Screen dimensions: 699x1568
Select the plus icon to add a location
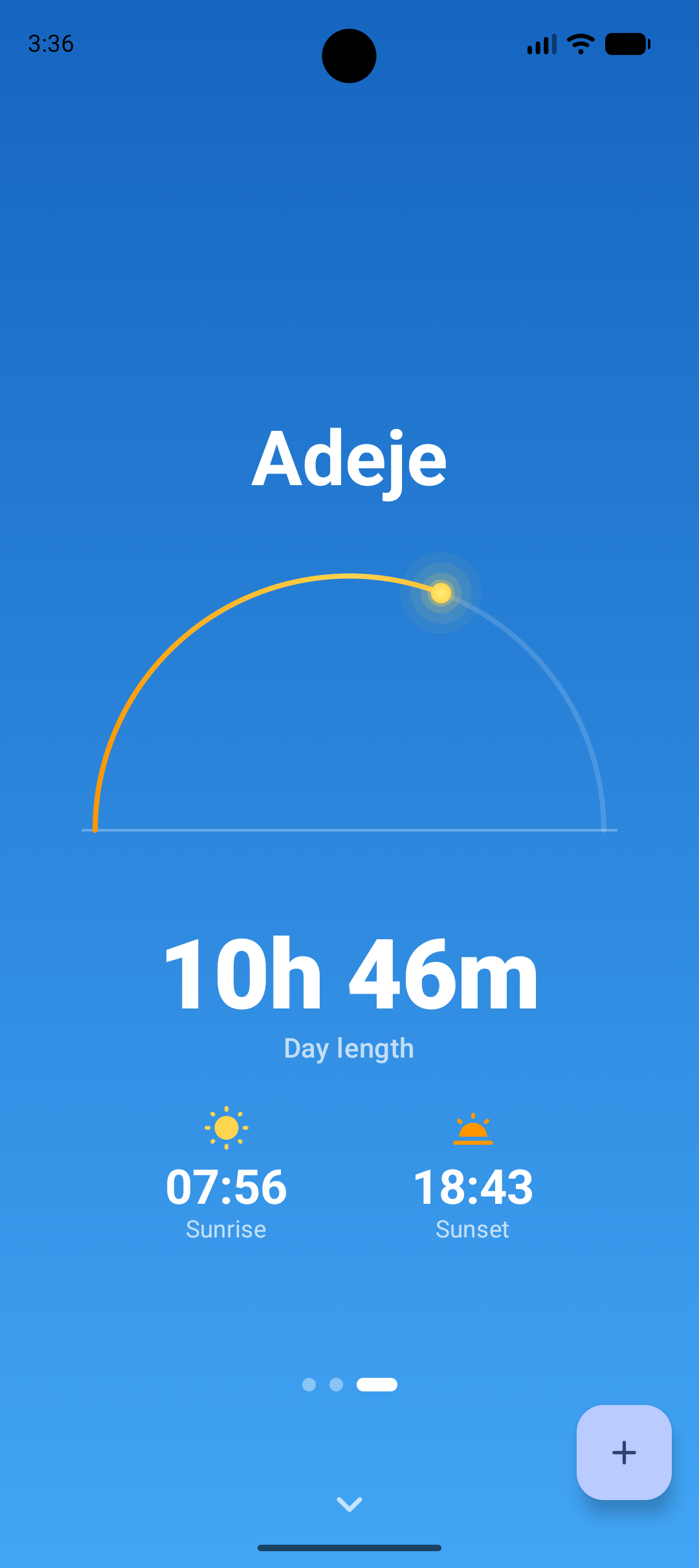(623, 1452)
